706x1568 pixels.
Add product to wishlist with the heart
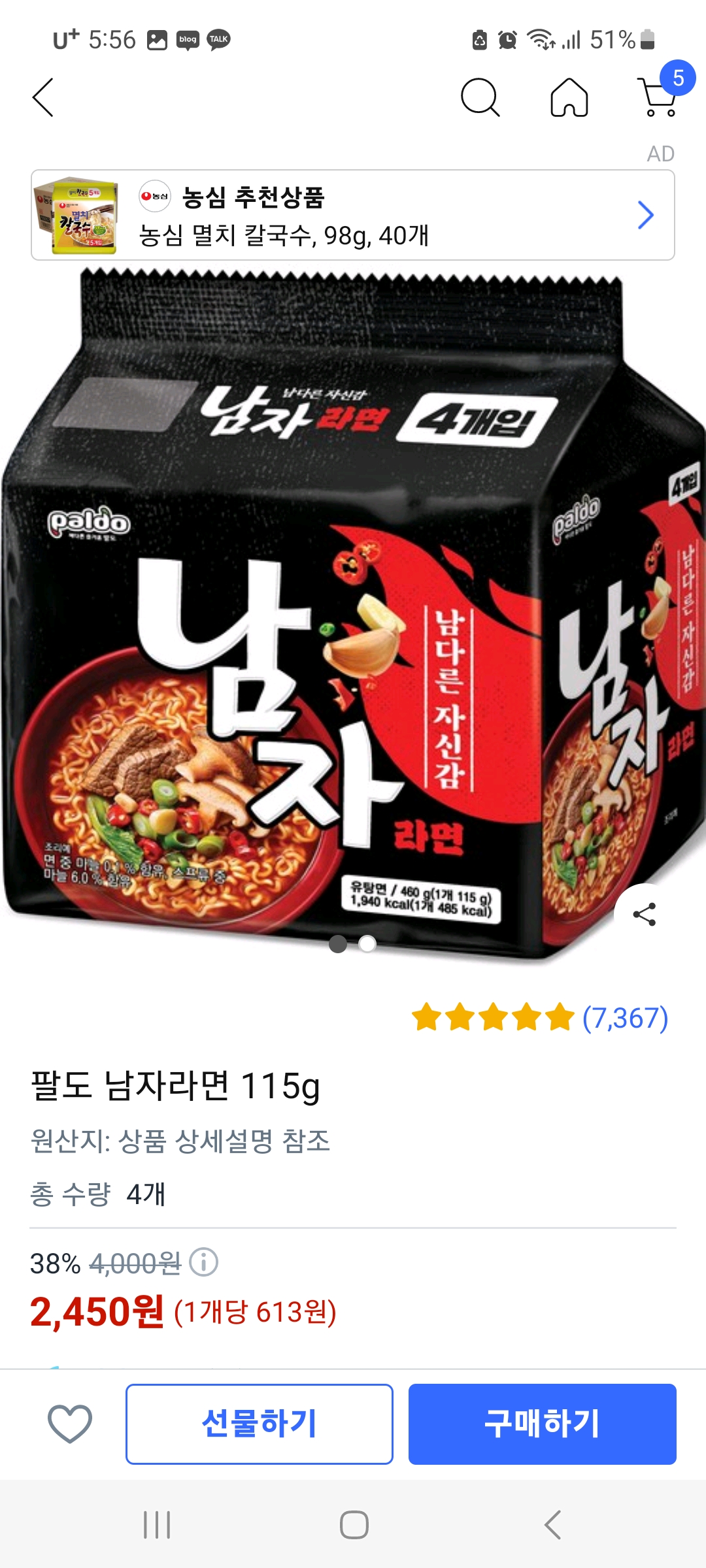[x=70, y=1423]
